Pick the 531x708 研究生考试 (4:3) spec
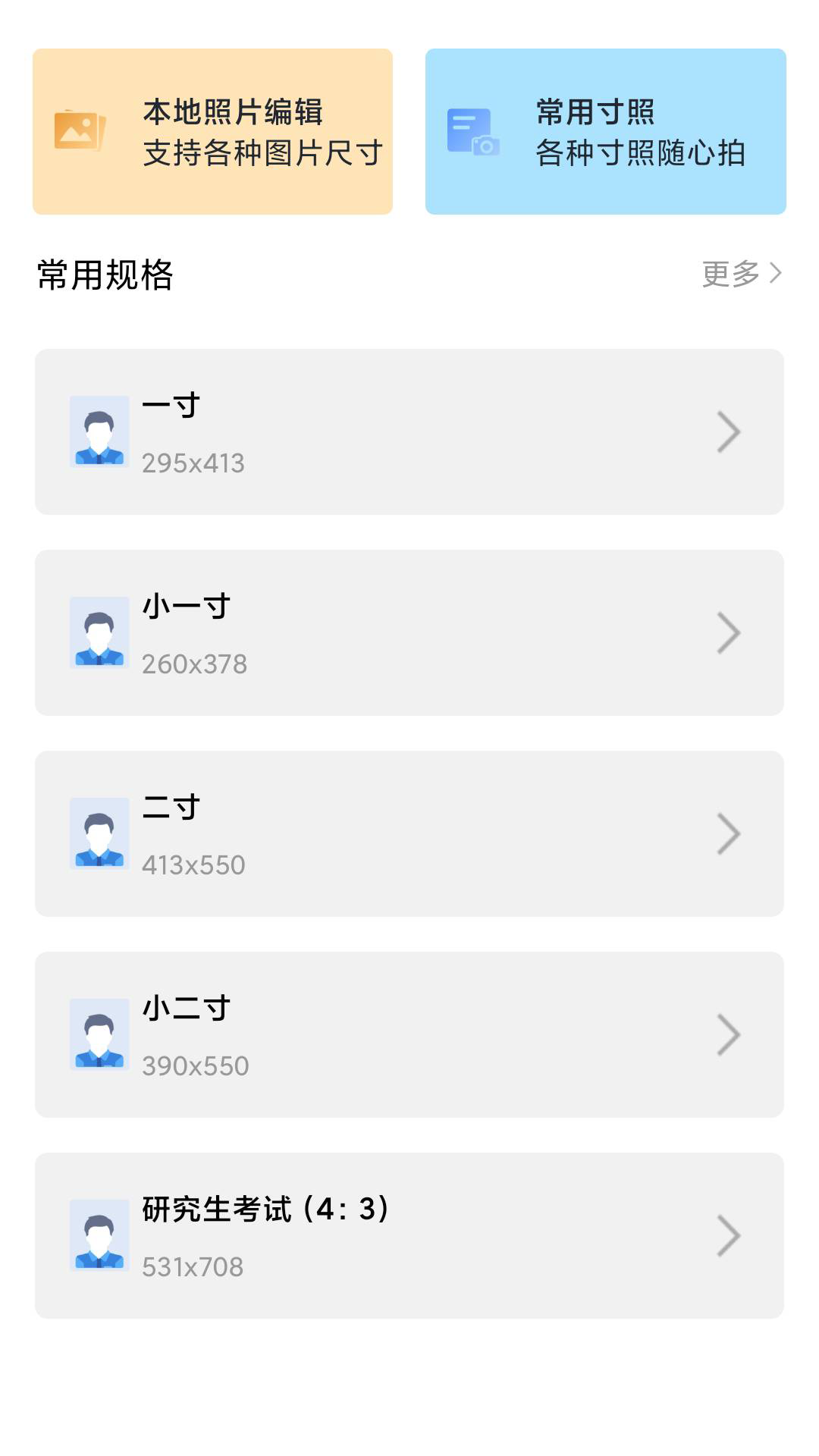The width and height of the screenshot is (819, 1456). pos(409,1235)
